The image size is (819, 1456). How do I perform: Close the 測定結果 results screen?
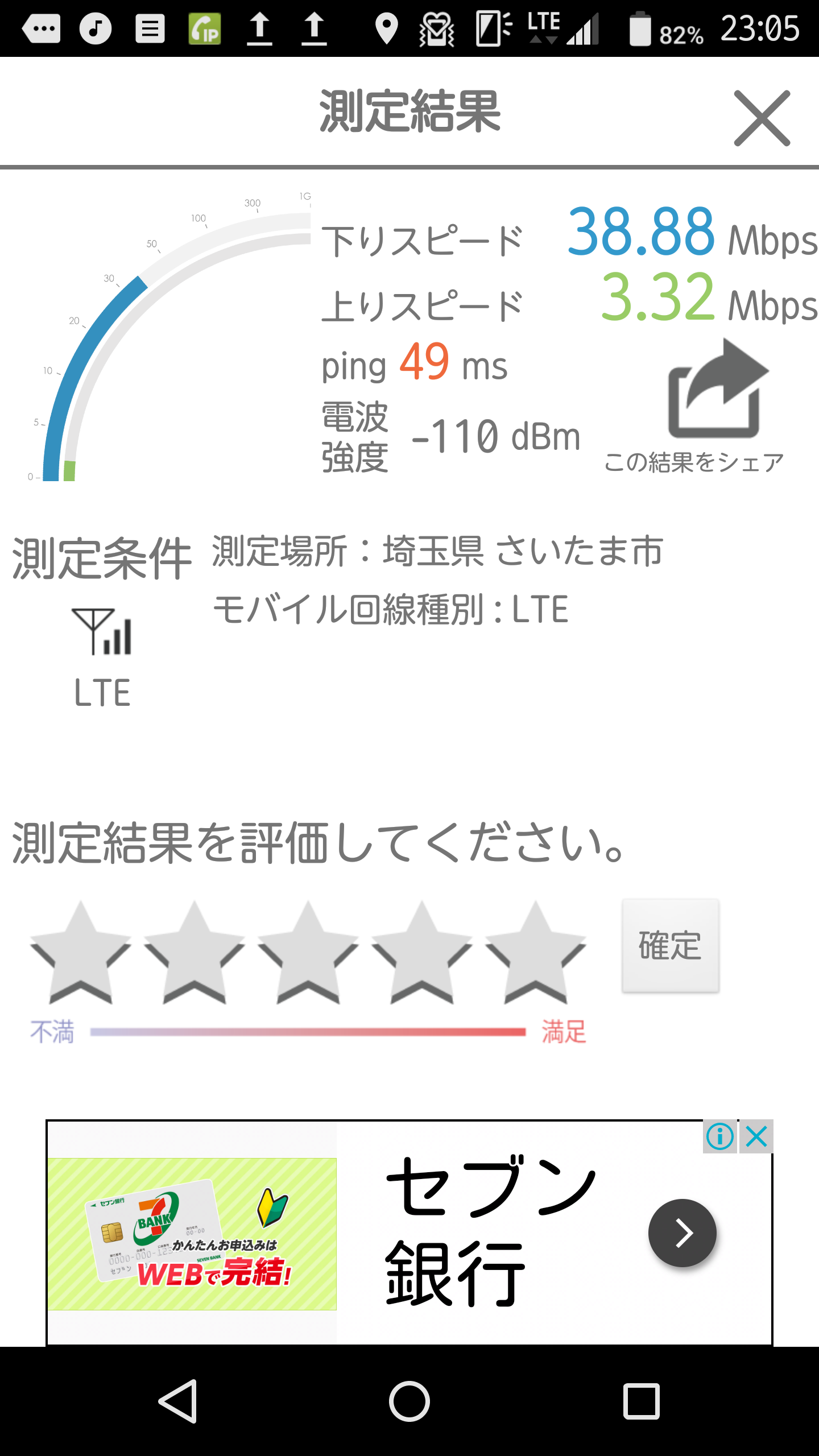pyautogui.click(x=762, y=118)
